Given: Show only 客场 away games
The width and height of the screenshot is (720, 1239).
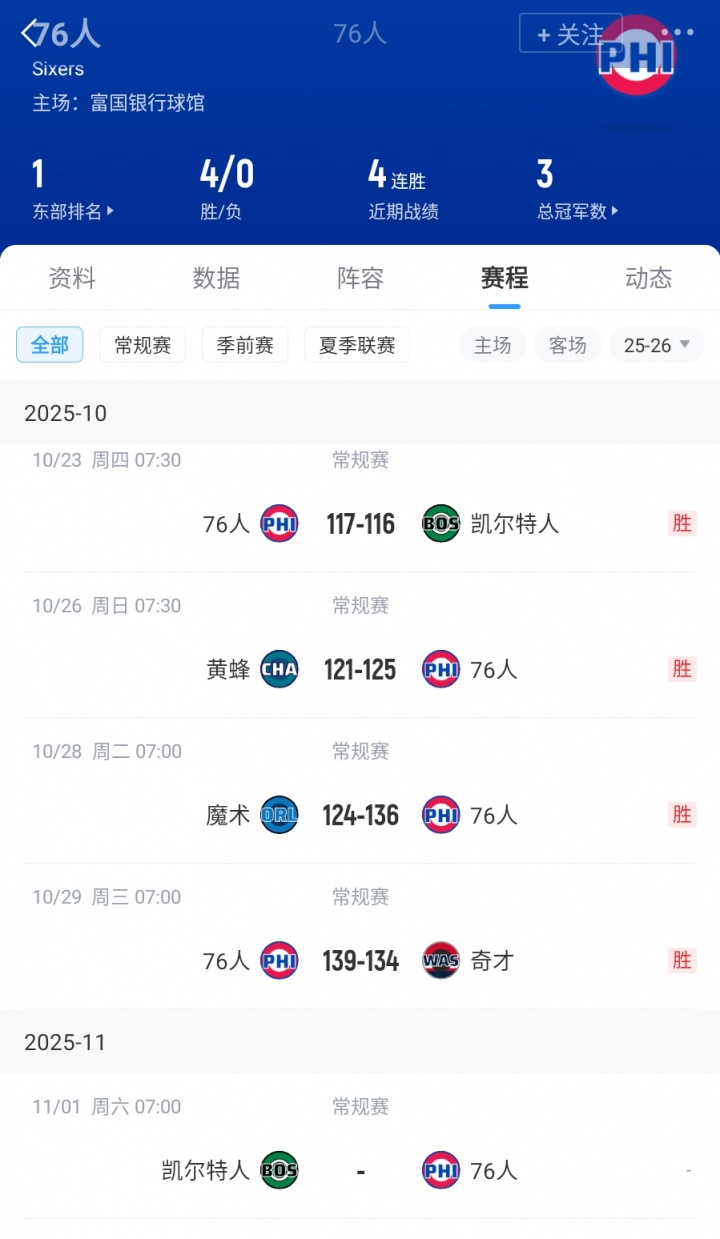Looking at the screenshot, I should pos(567,345).
